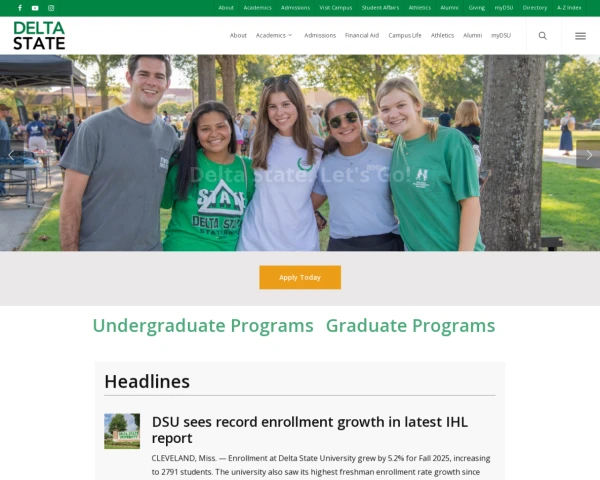Open the site search magnifier
Image resolution: width=600 pixels, height=480 pixels.
[x=542, y=35]
